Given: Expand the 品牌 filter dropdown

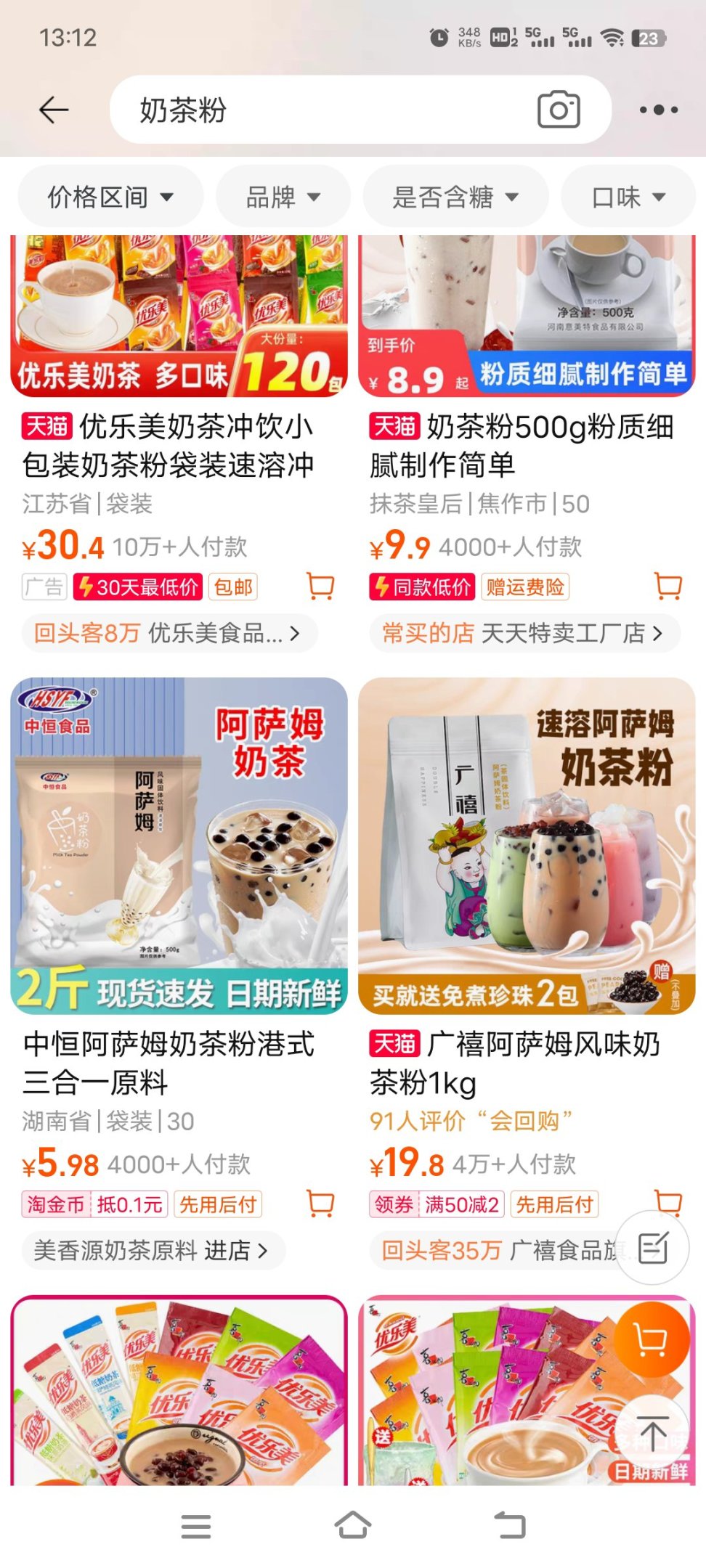Looking at the screenshot, I should click(x=283, y=197).
